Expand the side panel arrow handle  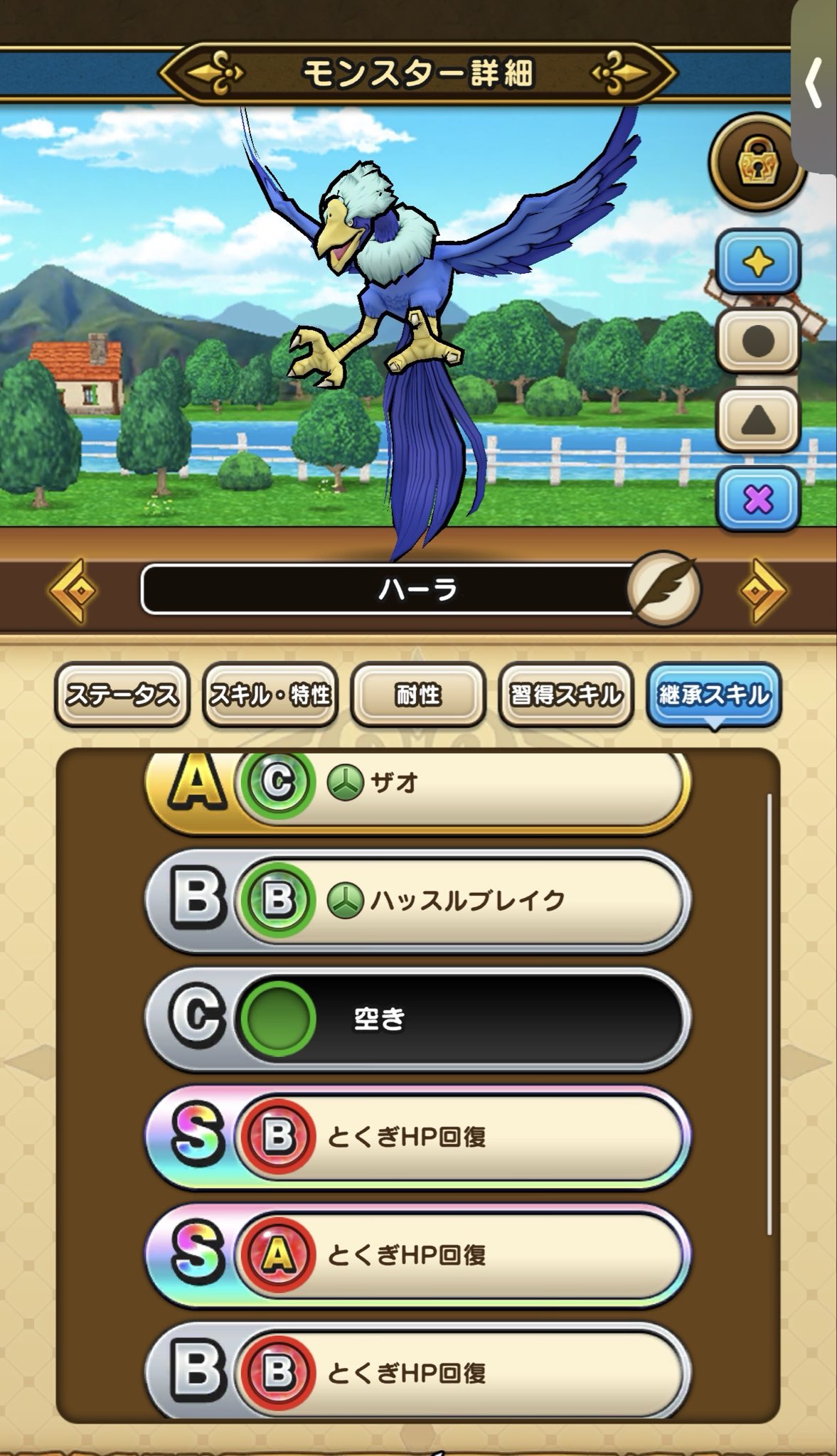(x=814, y=85)
